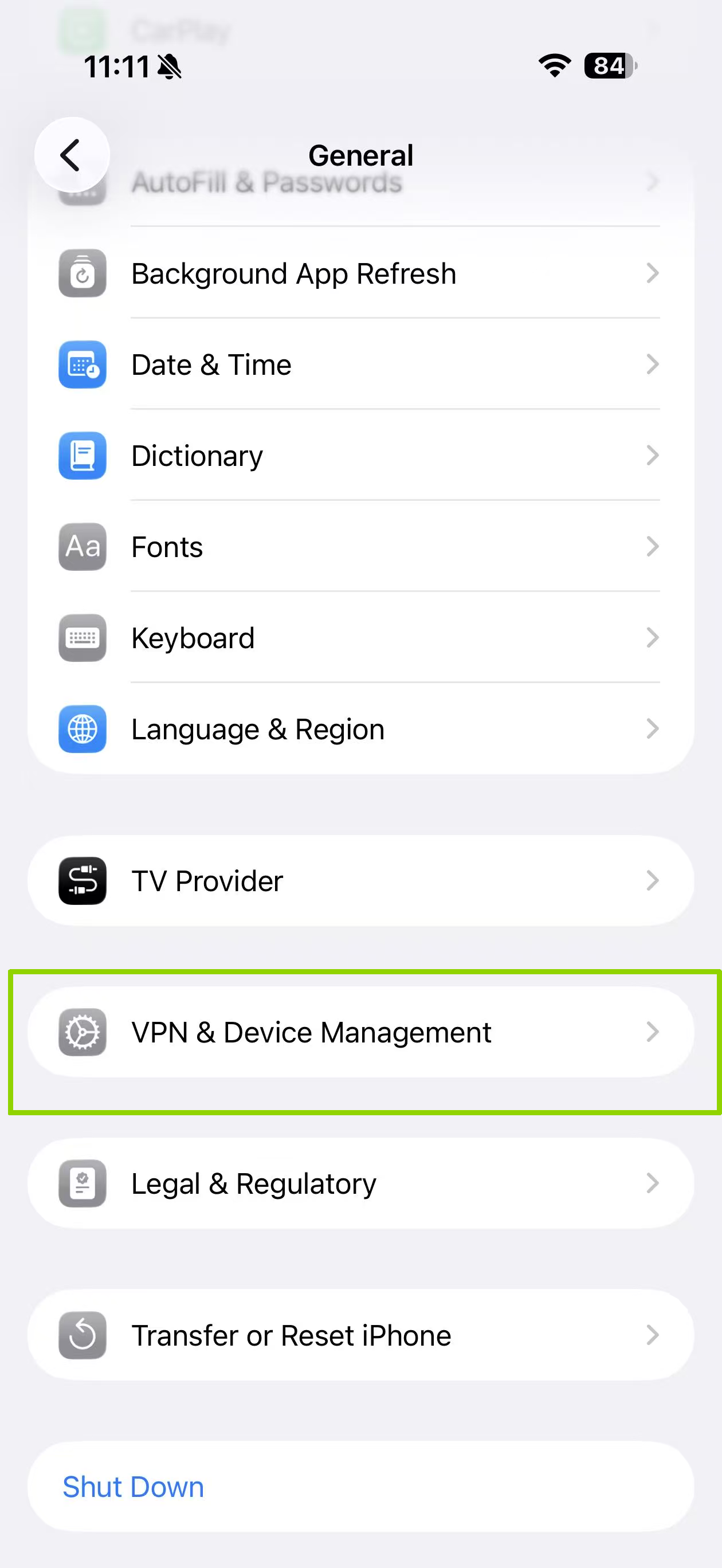Image resolution: width=722 pixels, height=1568 pixels.
Task: Open Legal & Regulatory
Action: pos(359,1183)
